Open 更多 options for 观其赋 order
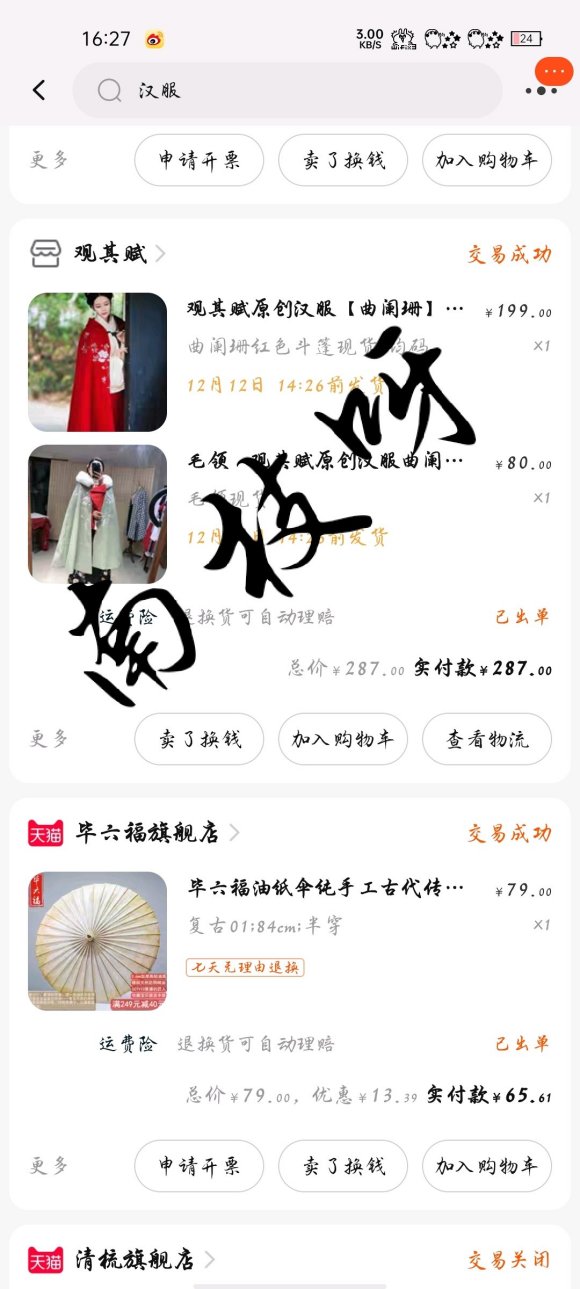This screenshot has width=580, height=1289. 50,739
